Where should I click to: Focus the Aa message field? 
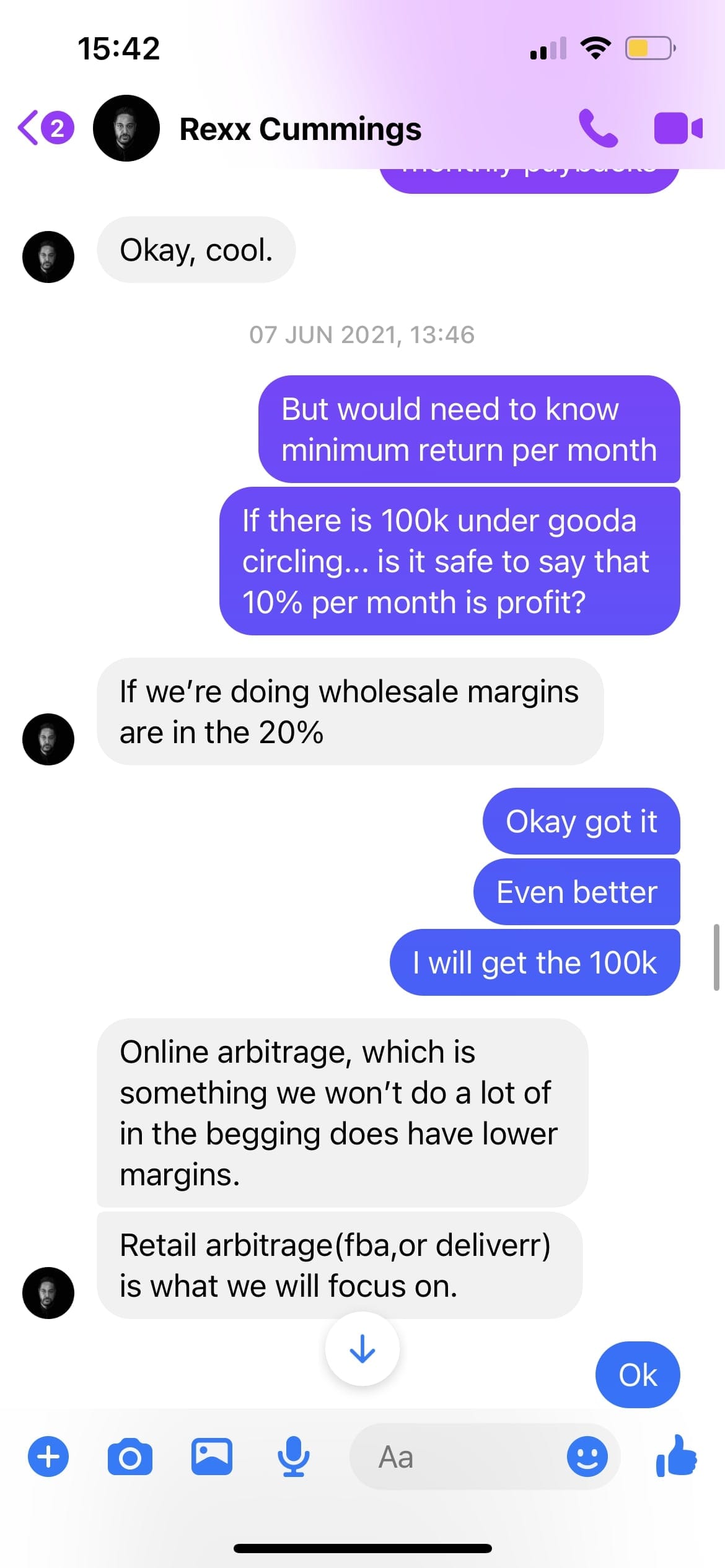point(459,1457)
